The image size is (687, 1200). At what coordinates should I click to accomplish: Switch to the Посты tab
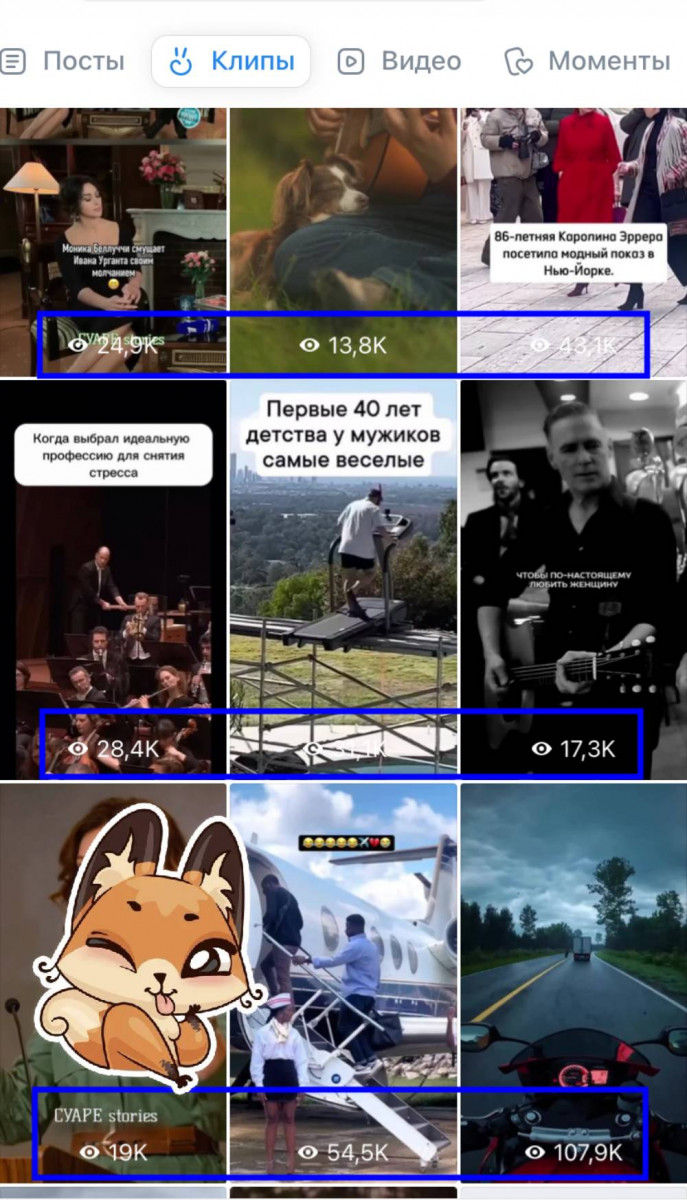point(64,62)
